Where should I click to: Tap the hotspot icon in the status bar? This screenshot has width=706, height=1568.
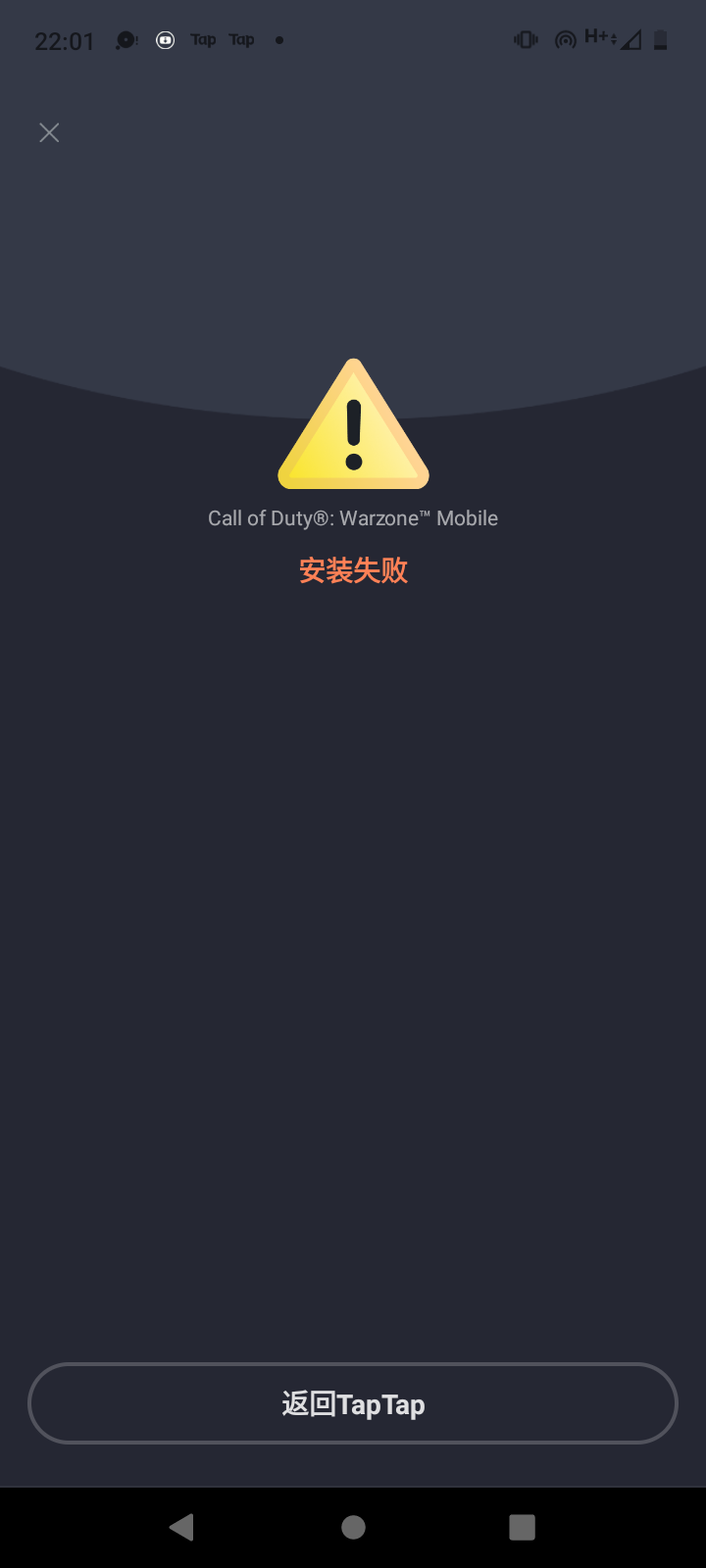click(565, 39)
